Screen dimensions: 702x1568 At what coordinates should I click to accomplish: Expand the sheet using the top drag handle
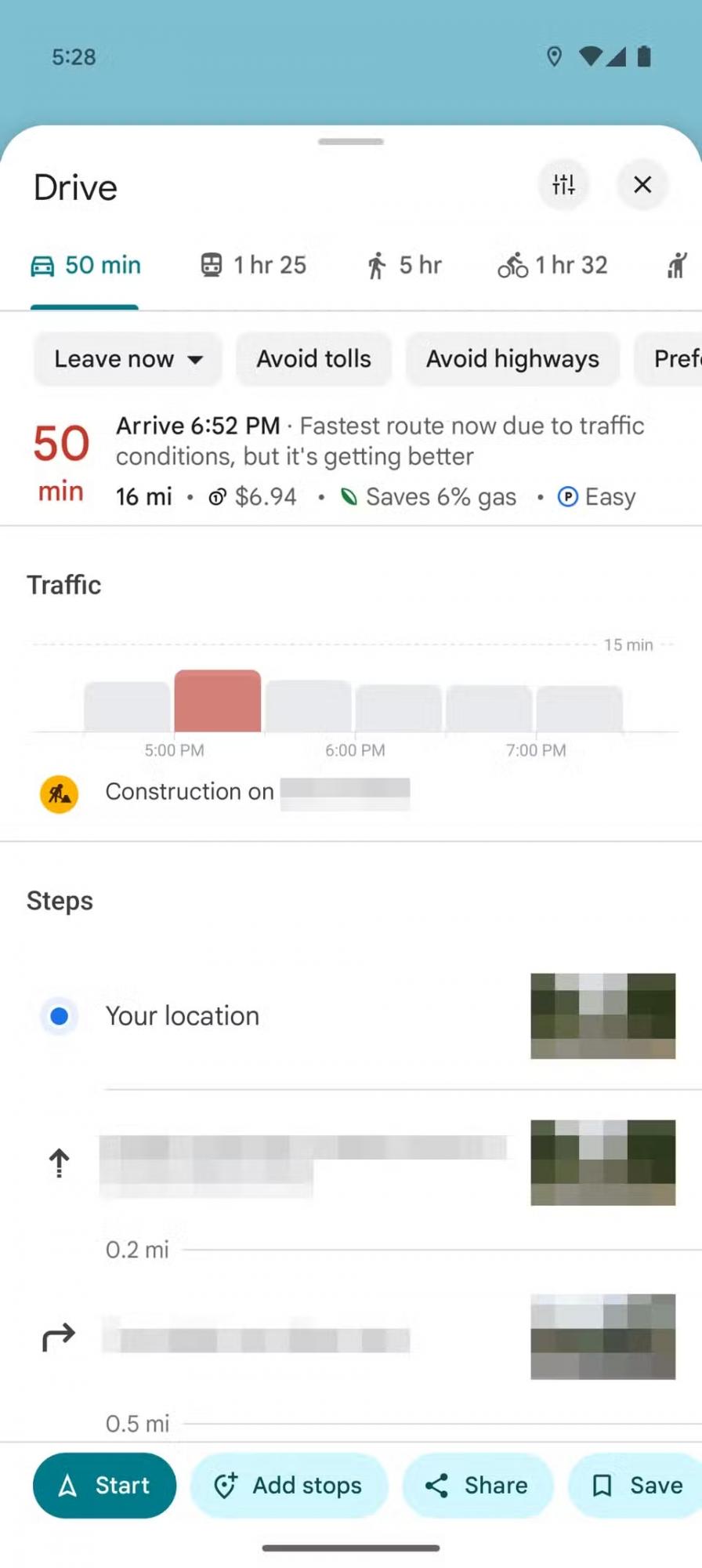(x=351, y=142)
